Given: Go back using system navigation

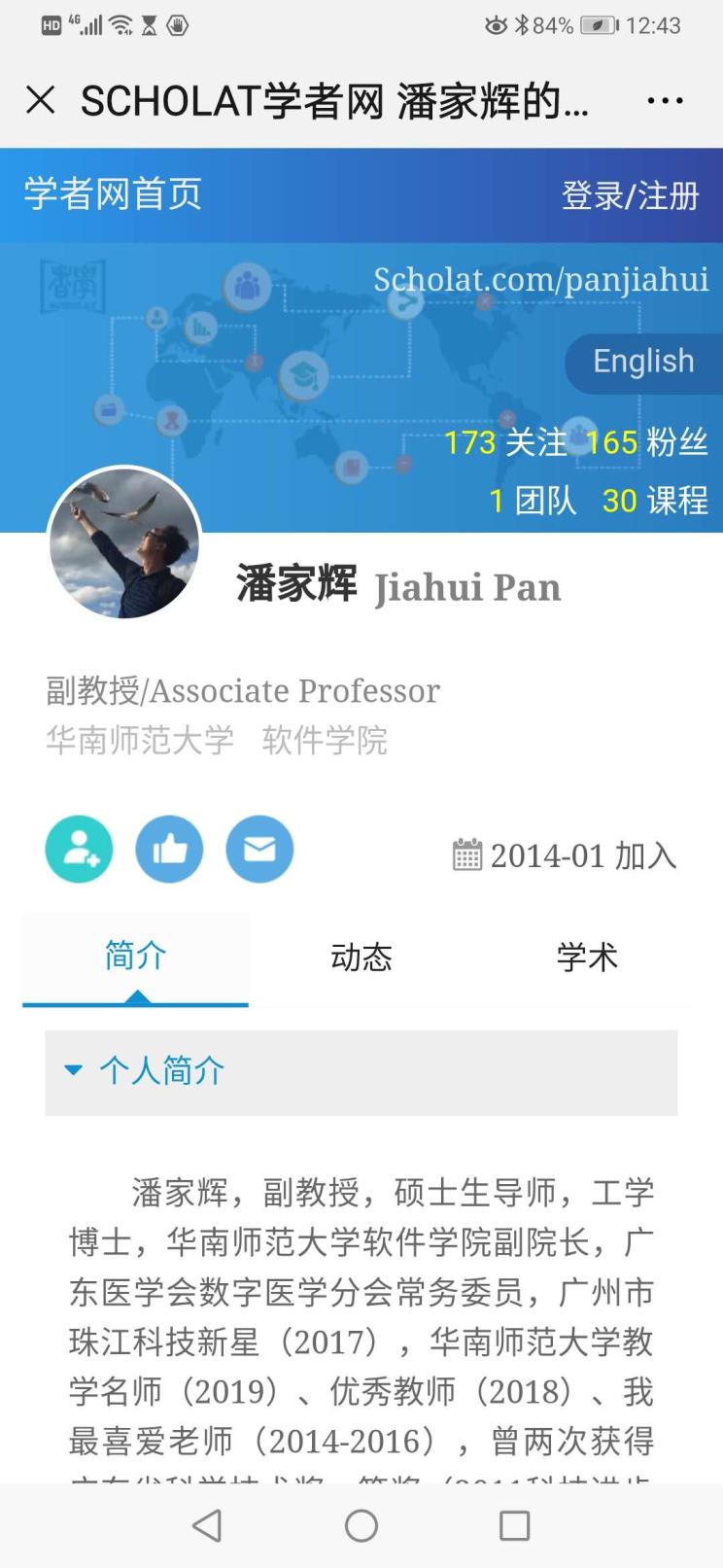Looking at the screenshot, I should tap(207, 1525).
